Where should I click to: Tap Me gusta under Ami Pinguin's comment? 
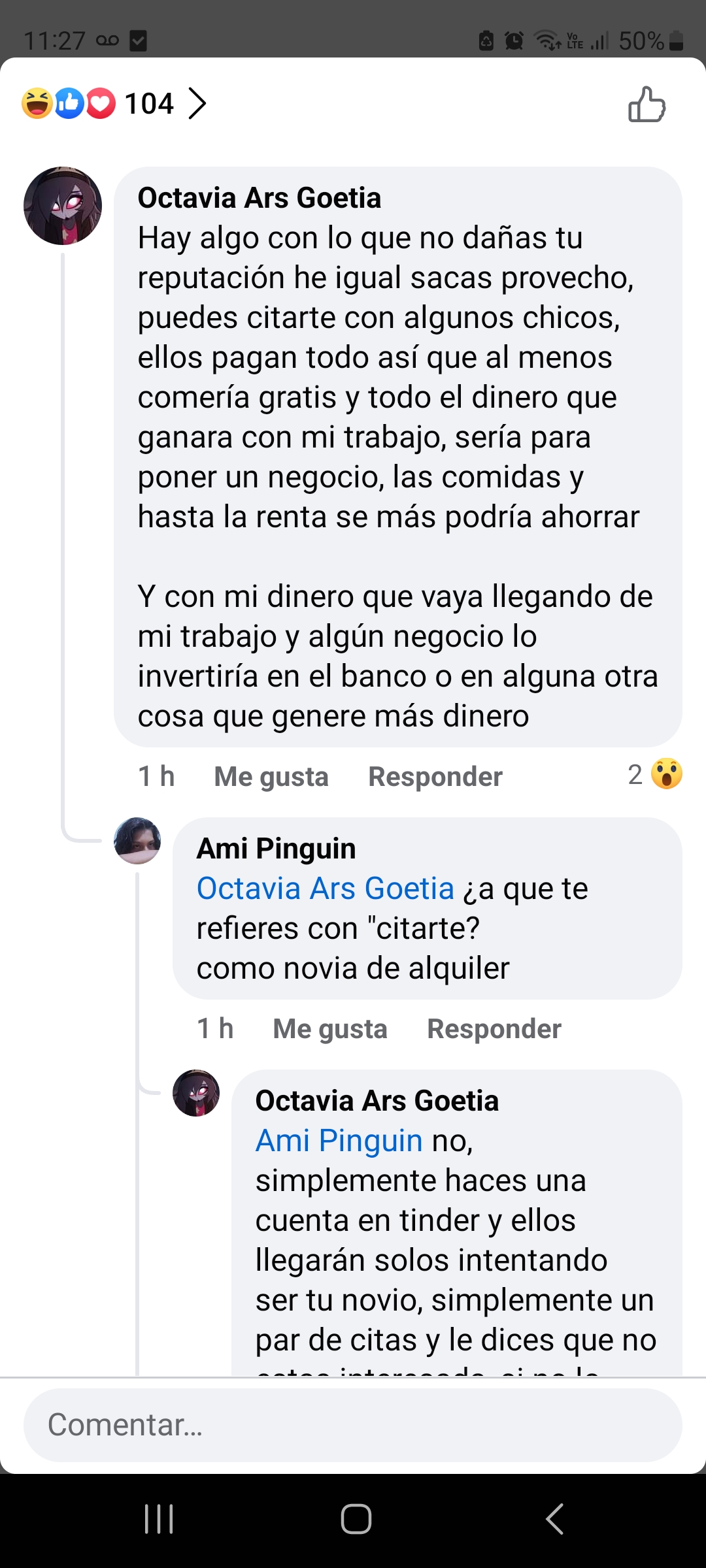pyautogui.click(x=329, y=1028)
